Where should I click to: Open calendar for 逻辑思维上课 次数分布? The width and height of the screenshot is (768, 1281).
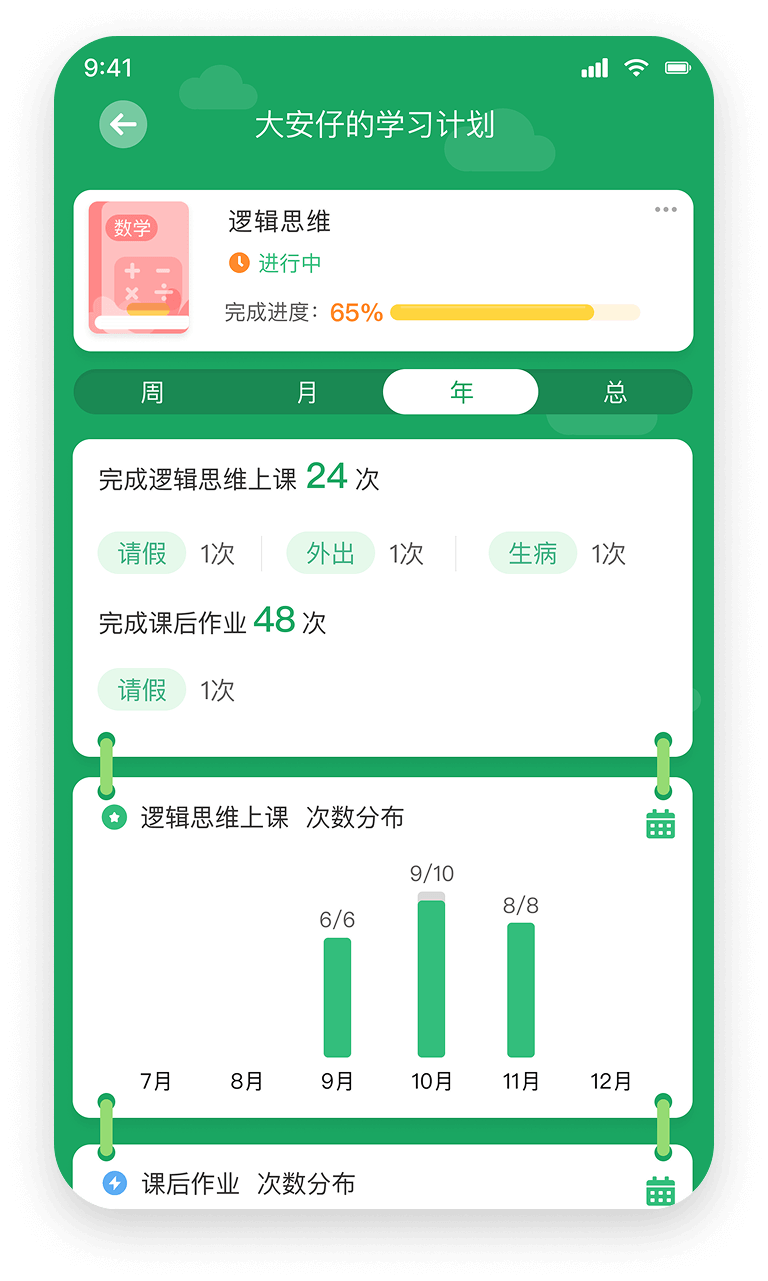[x=660, y=824]
